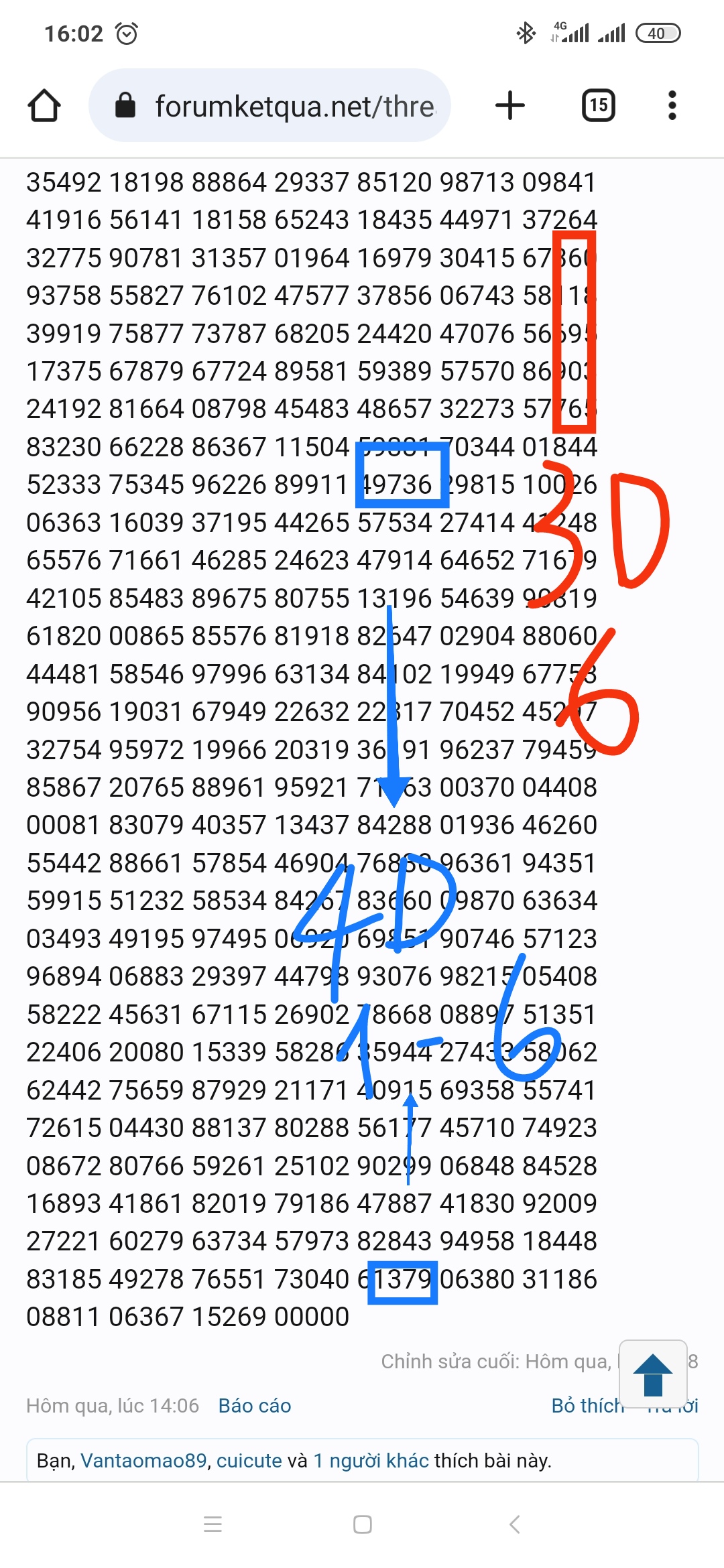Open a new browser tab
Viewport: 724px width, 1568px height.
click(510, 105)
